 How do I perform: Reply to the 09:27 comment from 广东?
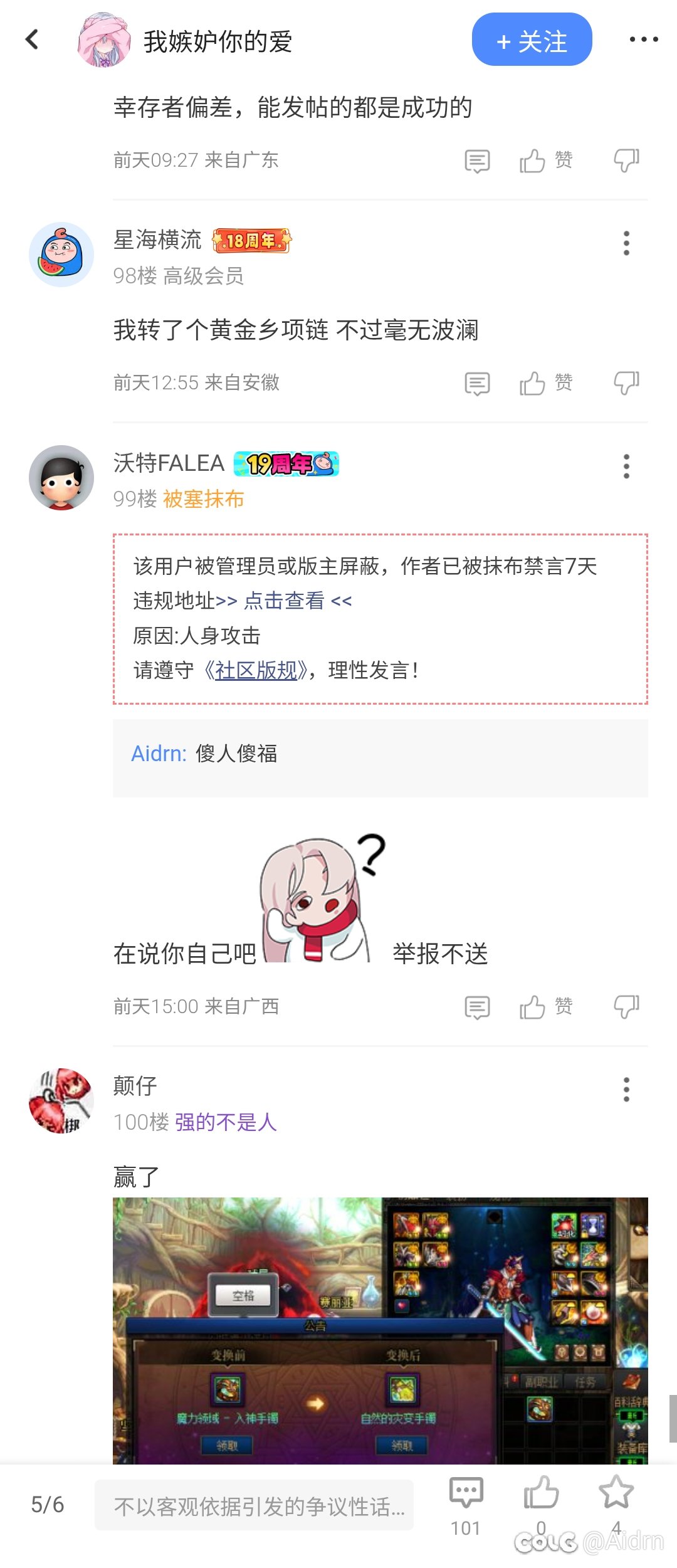477,160
